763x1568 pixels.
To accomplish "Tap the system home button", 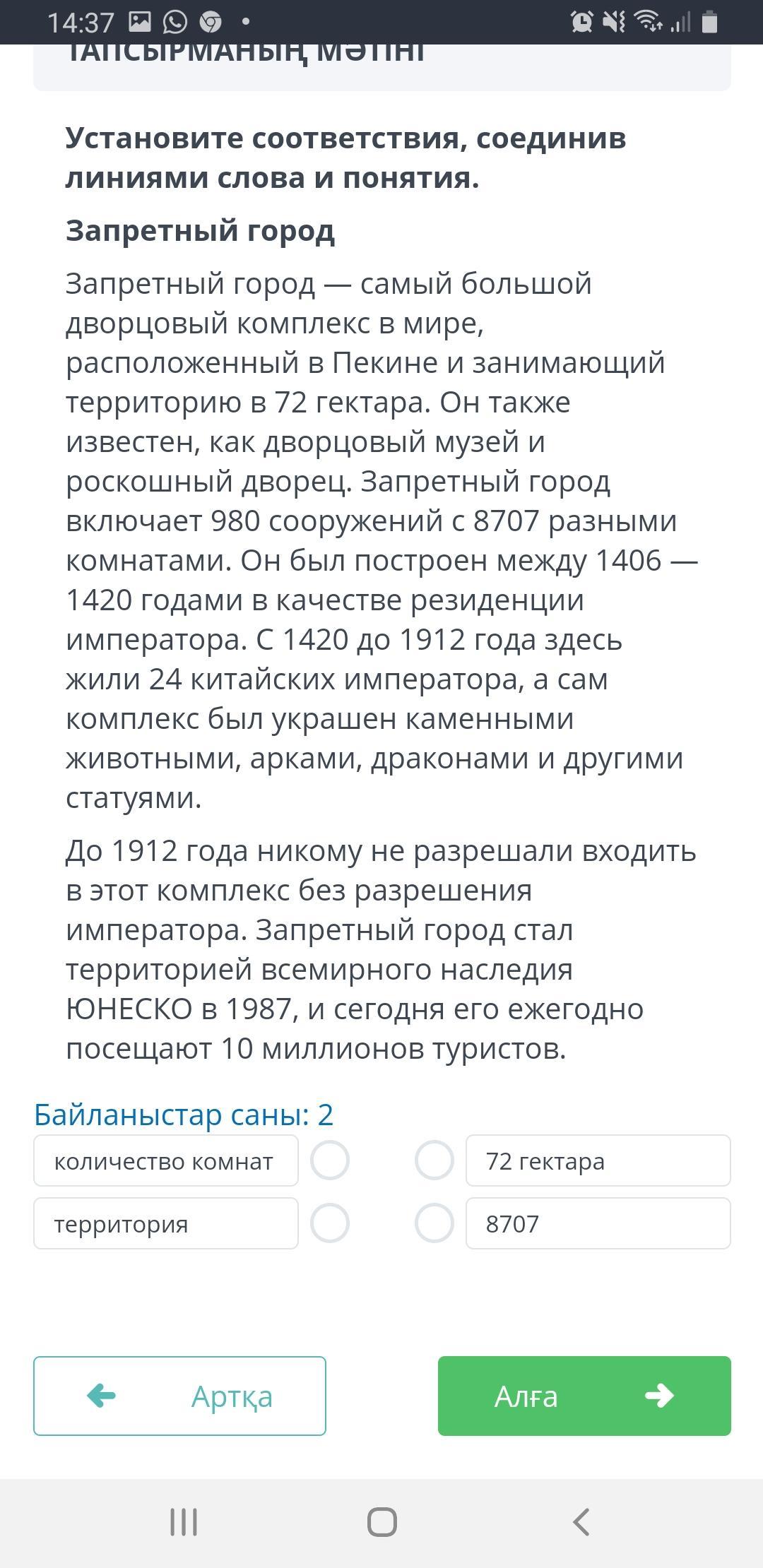I will pos(381,1522).
